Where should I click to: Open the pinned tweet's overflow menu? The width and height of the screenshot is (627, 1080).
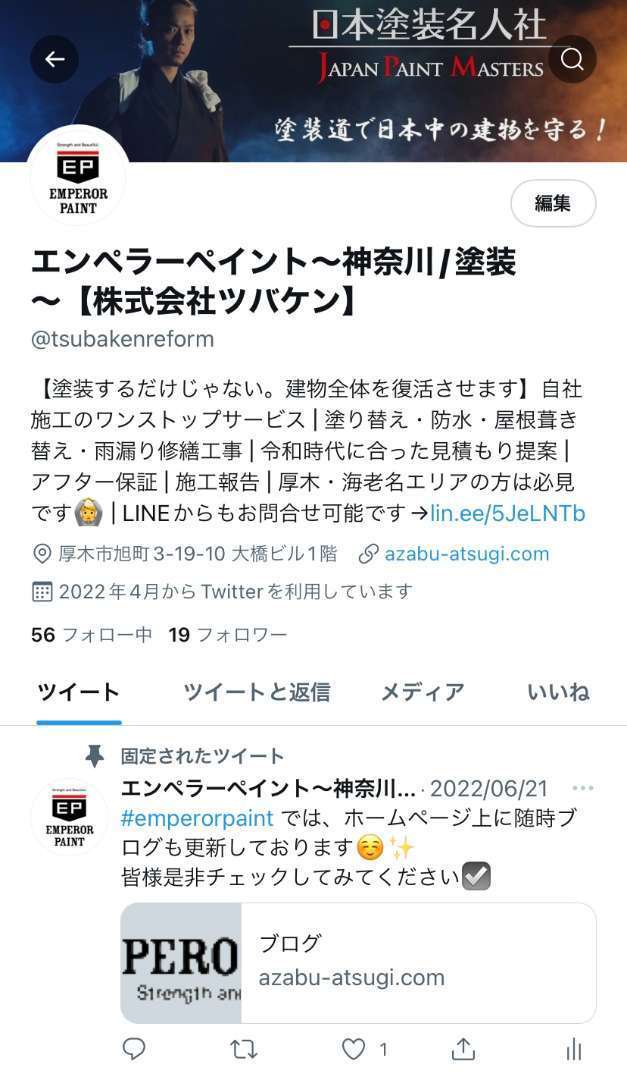coord(582,788)
